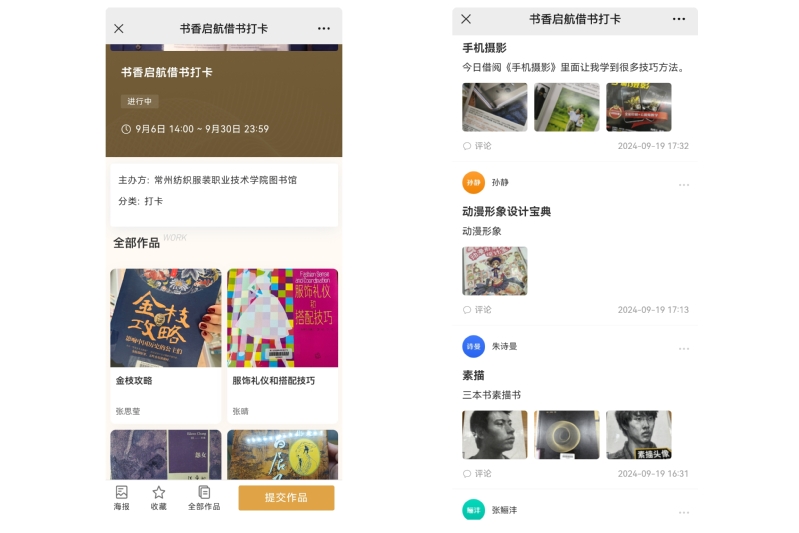799x533 pixels.
Task: Tap the 收藏 star to favorite
Action: tap(159, 498)
